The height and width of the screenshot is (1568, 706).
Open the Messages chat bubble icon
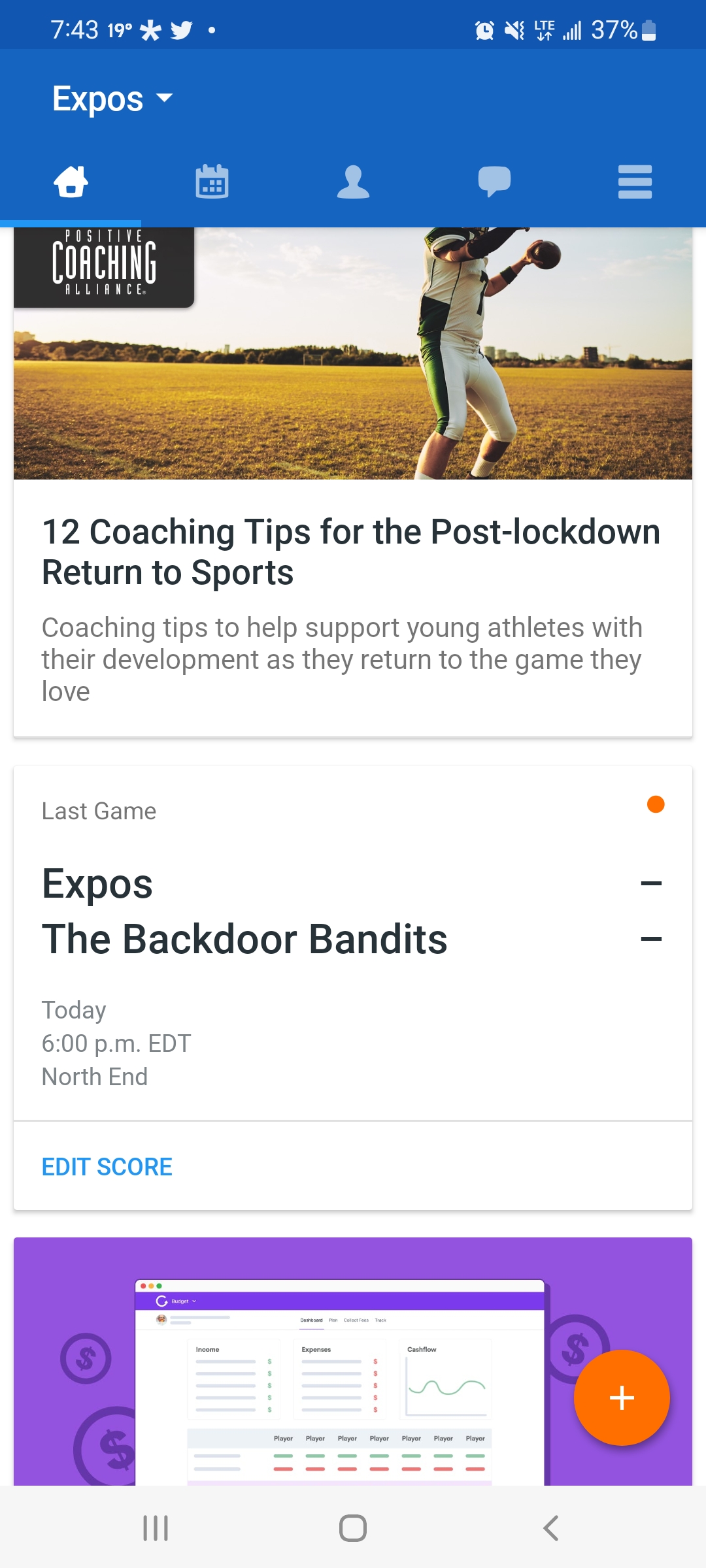(x=494, y=183)
